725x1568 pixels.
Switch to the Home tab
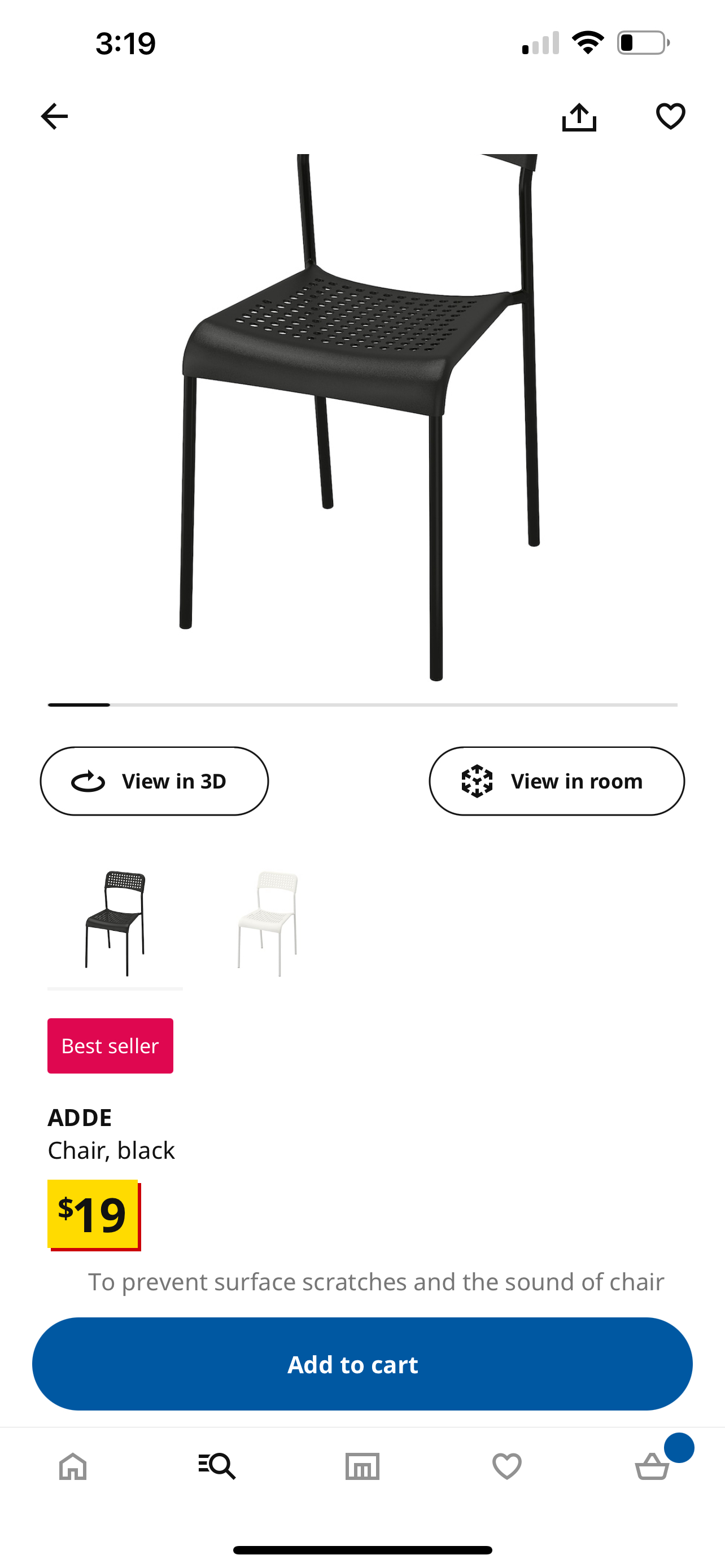[72, 1466]
